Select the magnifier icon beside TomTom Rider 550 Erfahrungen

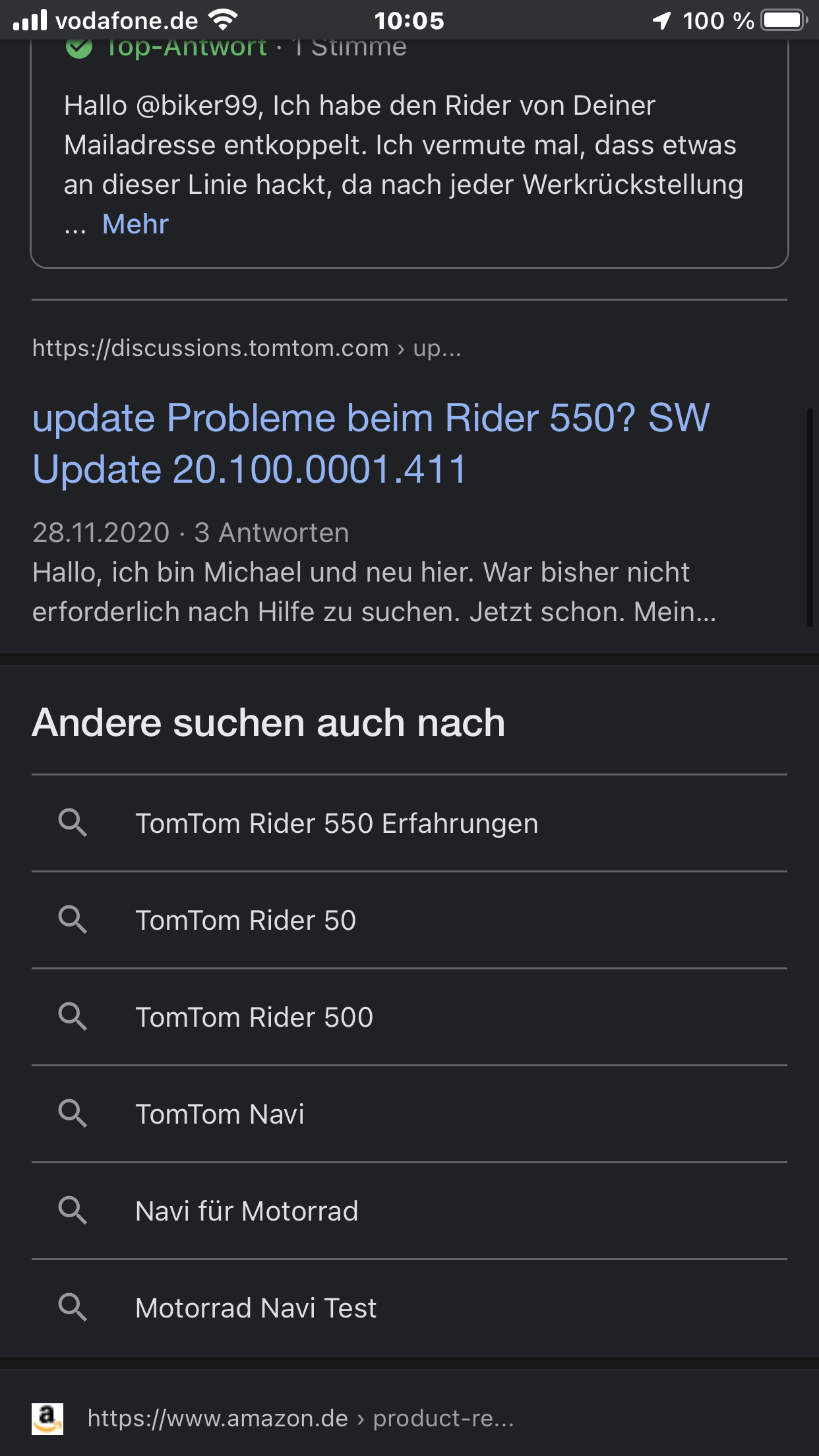[x=74, y=823]
